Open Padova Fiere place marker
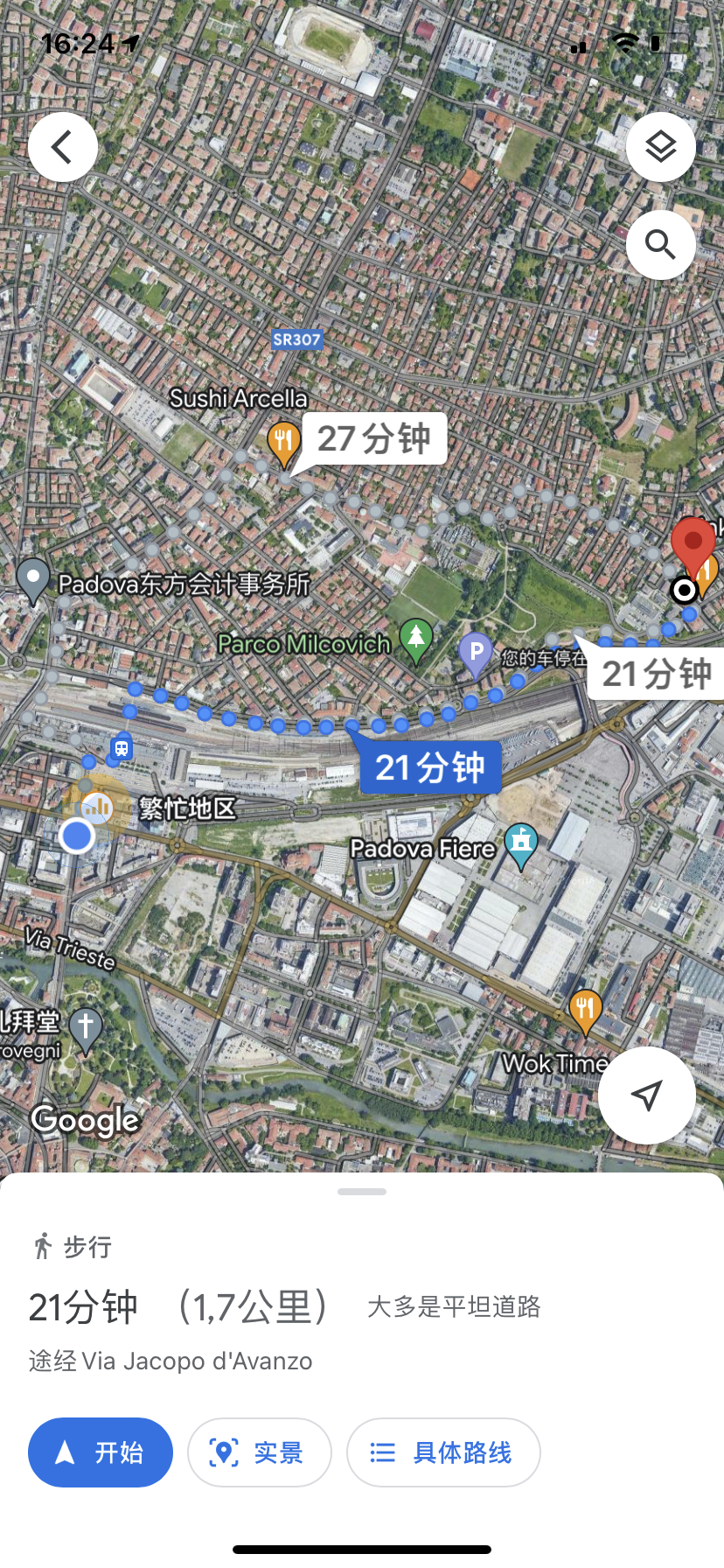 pos(521,843)
